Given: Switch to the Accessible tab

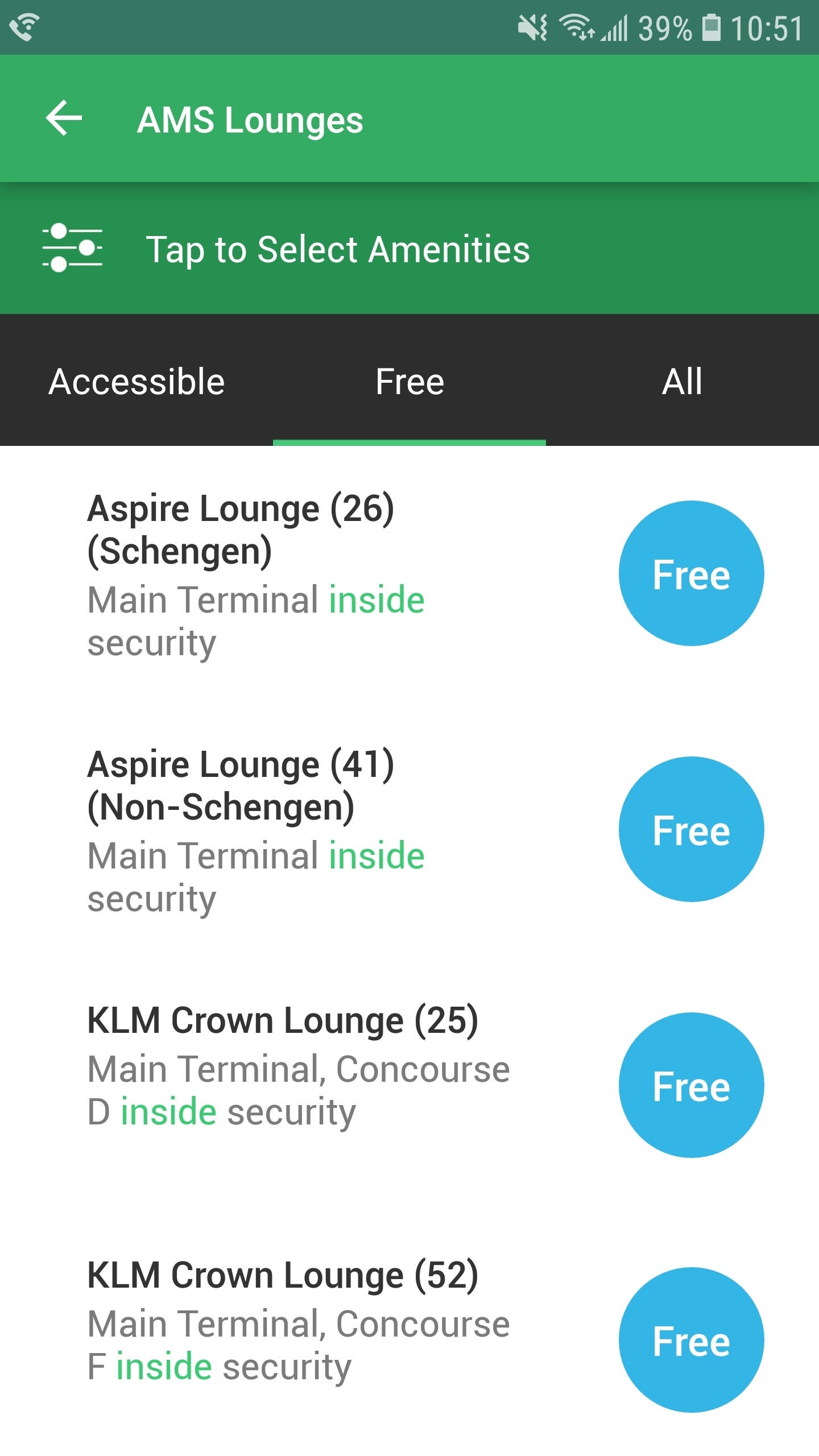Looking at the screenshot, I should coord(136,381).
